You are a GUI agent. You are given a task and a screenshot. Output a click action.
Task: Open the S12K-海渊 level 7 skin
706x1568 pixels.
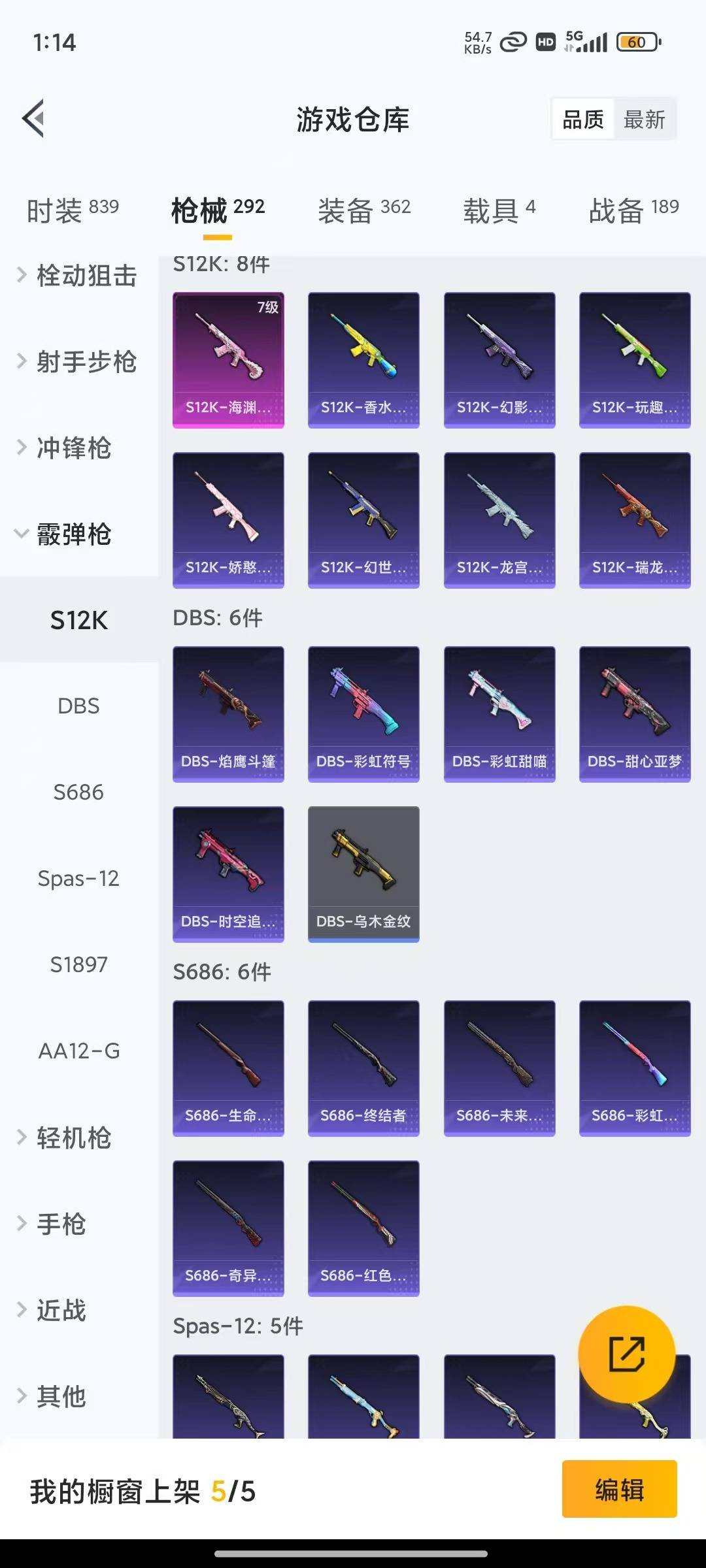pyautogui.click(x=228, y=360)
